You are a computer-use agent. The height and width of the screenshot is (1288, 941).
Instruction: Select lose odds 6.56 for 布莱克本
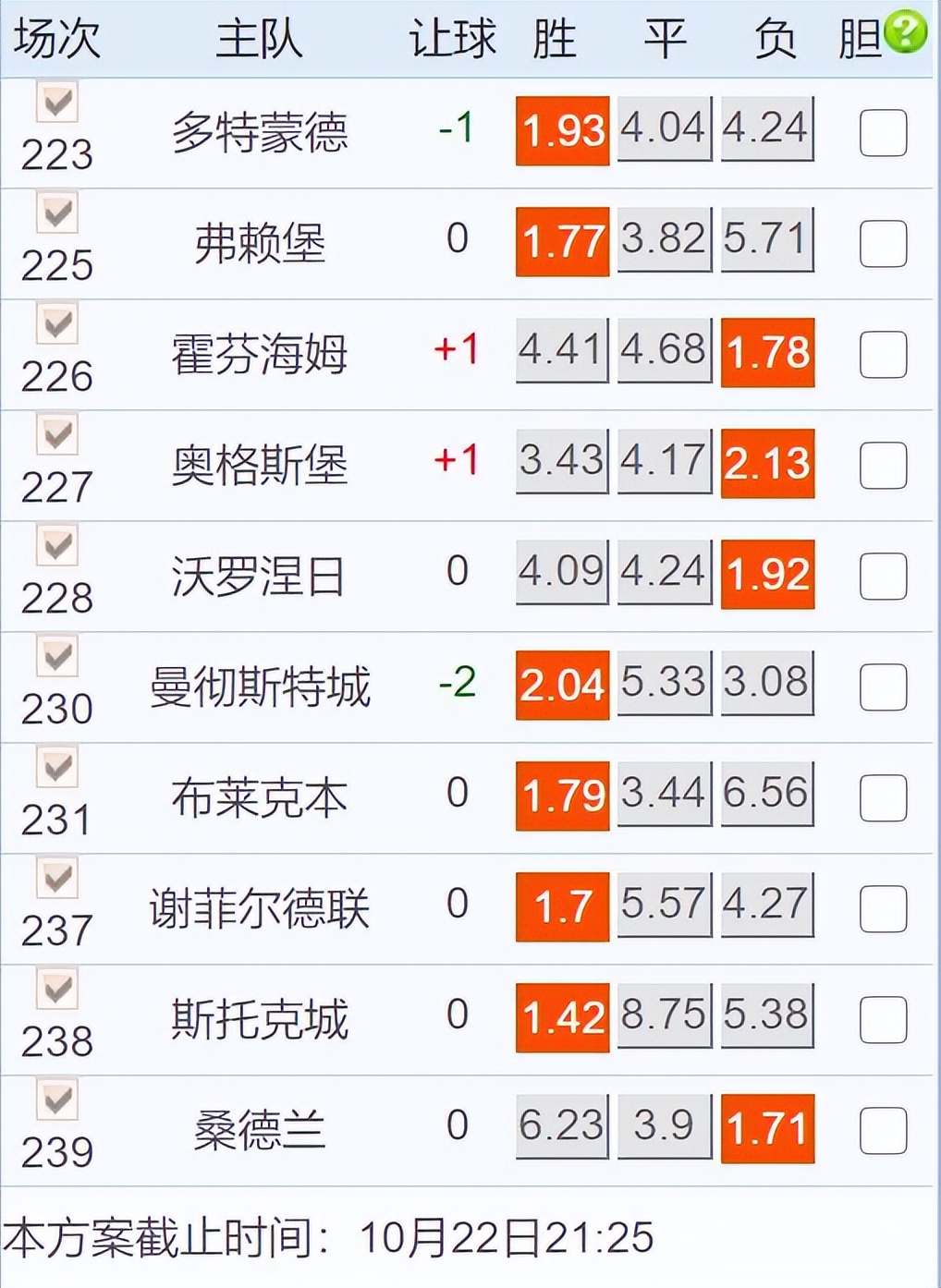point(766,794)
